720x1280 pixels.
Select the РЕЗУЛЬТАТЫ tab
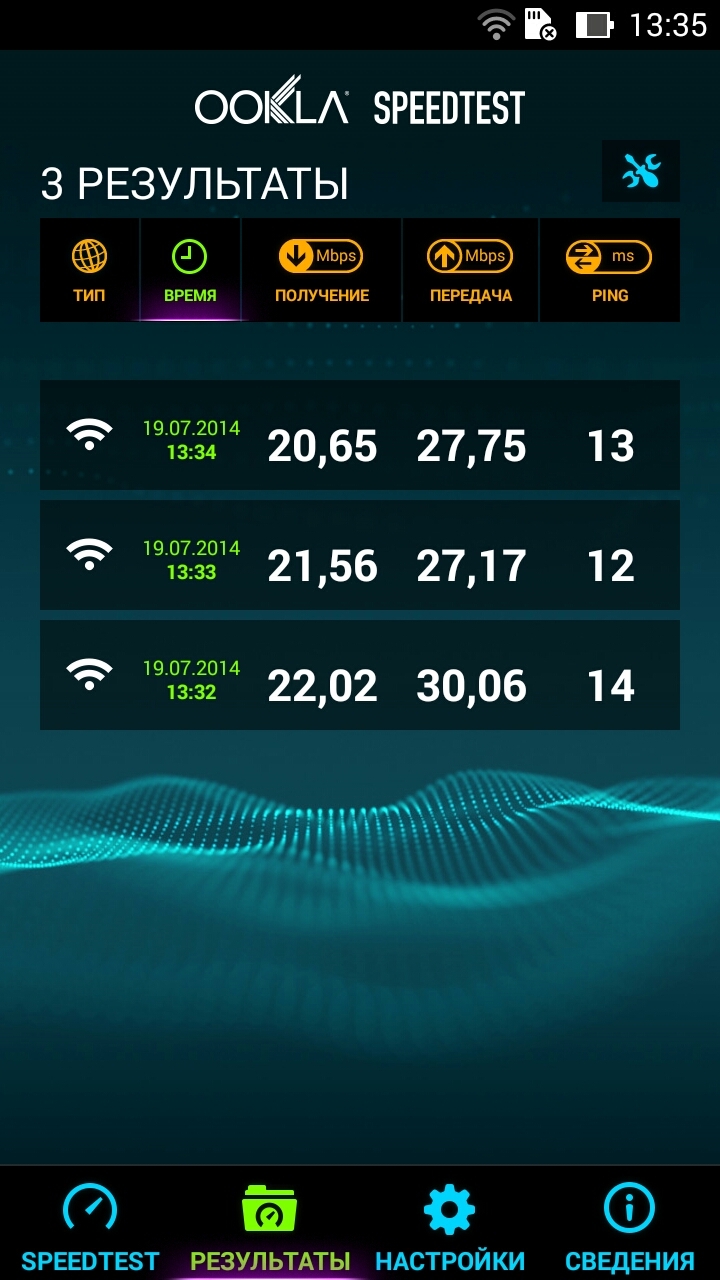270,1225
